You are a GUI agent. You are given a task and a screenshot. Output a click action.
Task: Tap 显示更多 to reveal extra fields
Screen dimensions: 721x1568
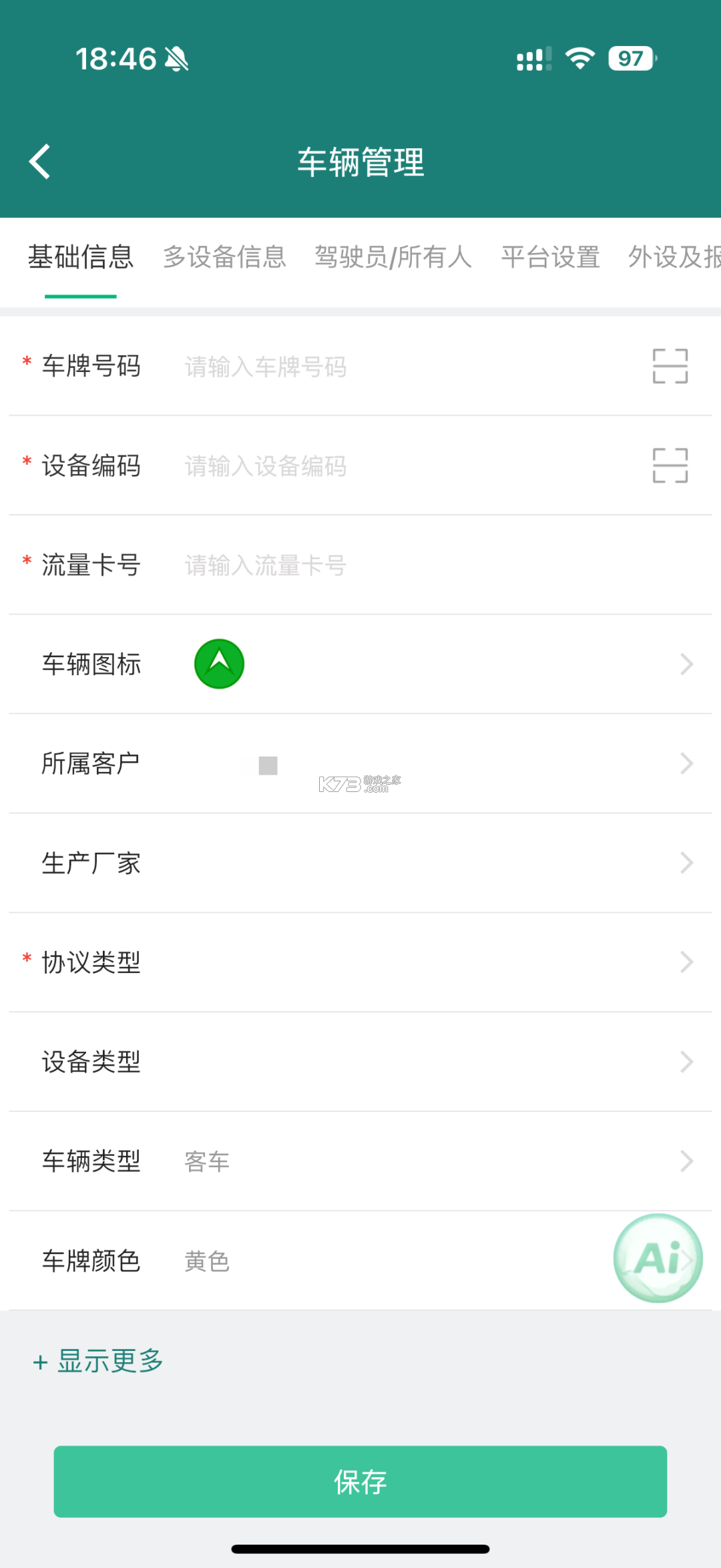point(97,1360)
